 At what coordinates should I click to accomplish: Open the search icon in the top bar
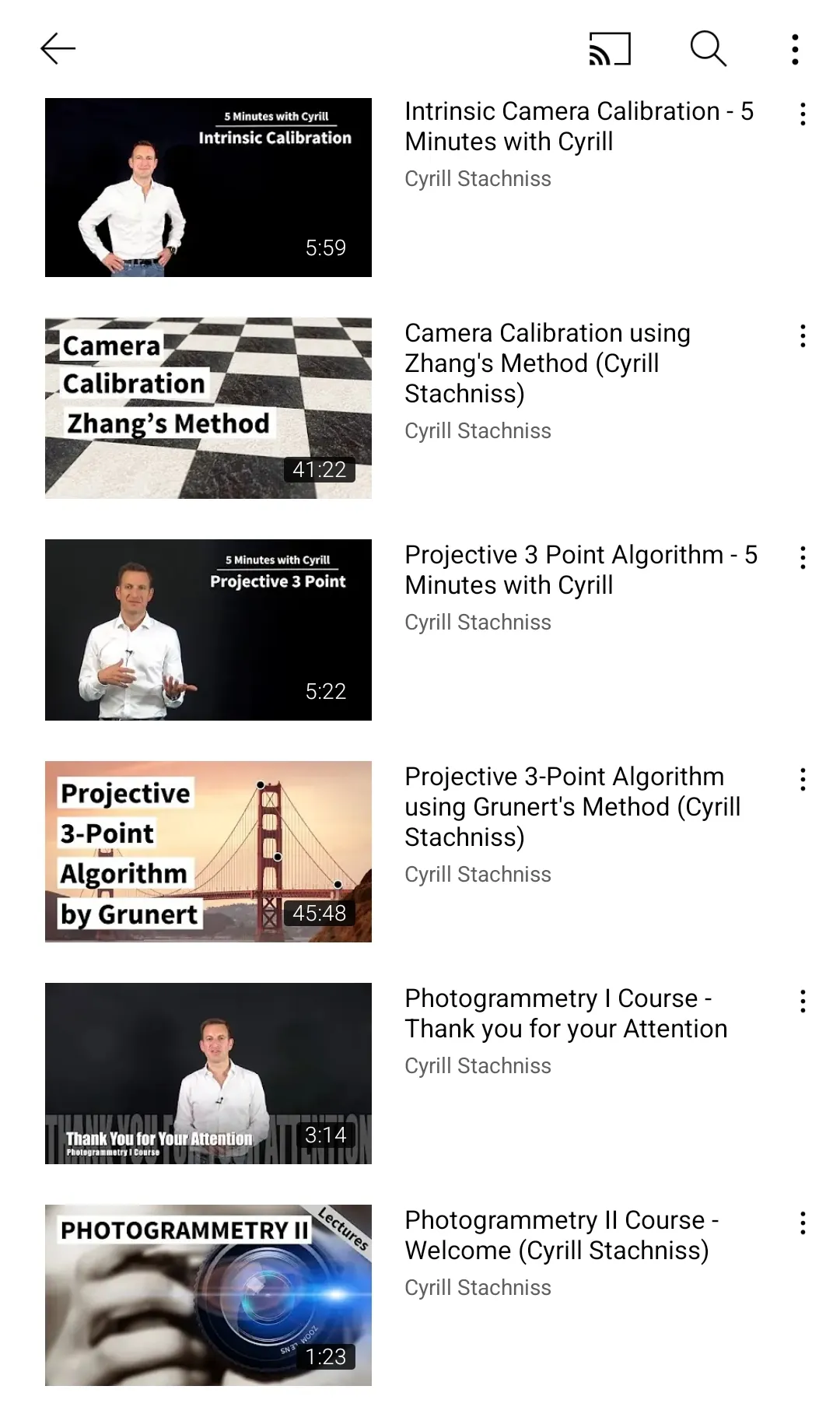[x=708, y=49]
